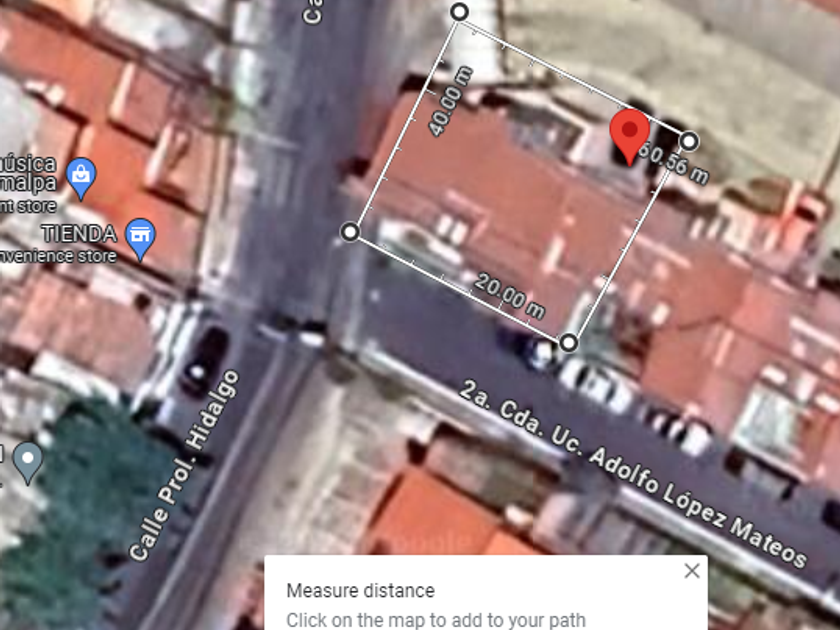The image size is (840, 630).
Task: Tap the red dropped location pin
Action: click(629, 136)
